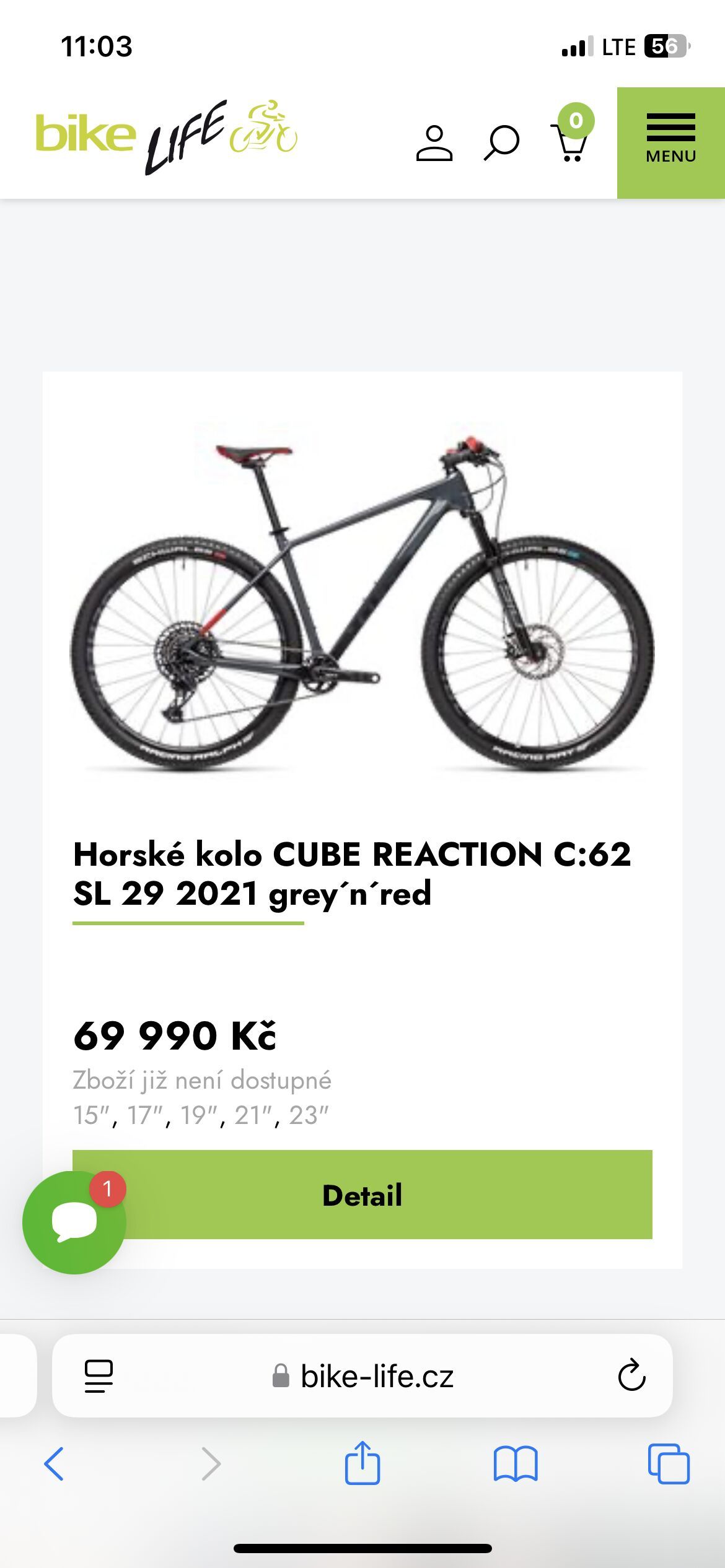This screenshot has width=725, height=1568.
Task: Open the user account icon
Action: tap(434, 144)
